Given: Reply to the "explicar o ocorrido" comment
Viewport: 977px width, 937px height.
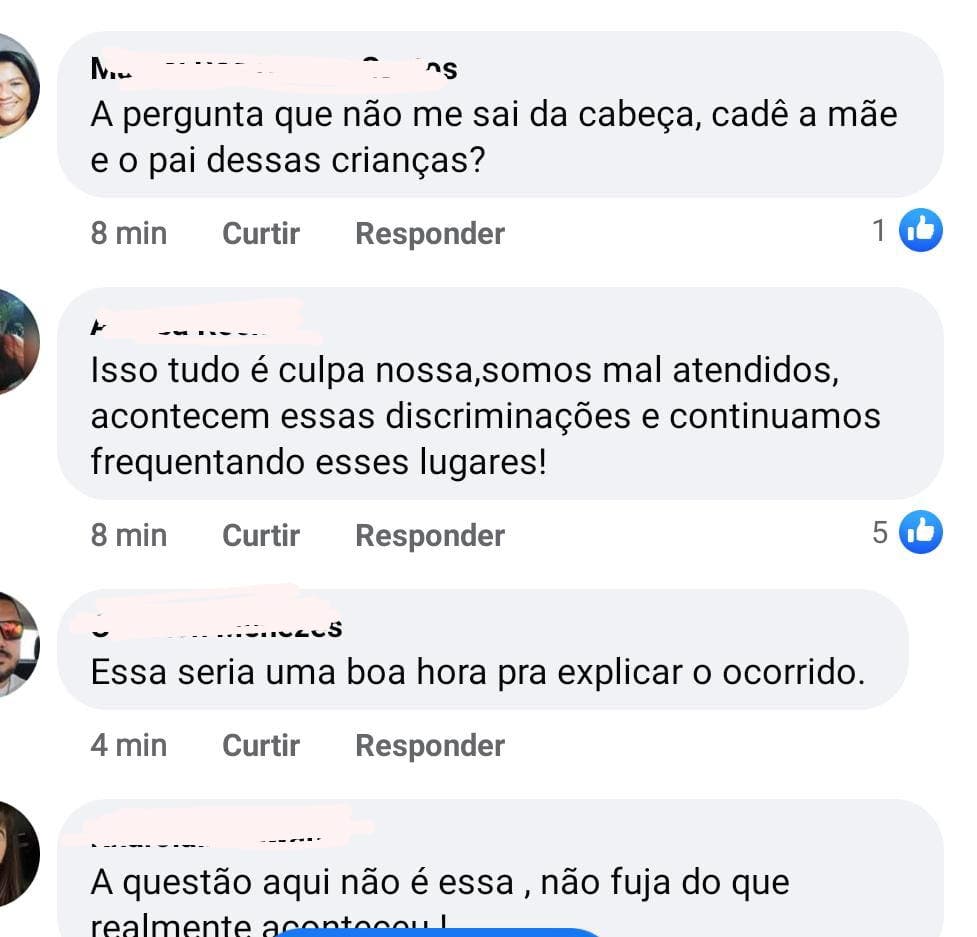Looking at the screenshot, I should tap(430, 746).
